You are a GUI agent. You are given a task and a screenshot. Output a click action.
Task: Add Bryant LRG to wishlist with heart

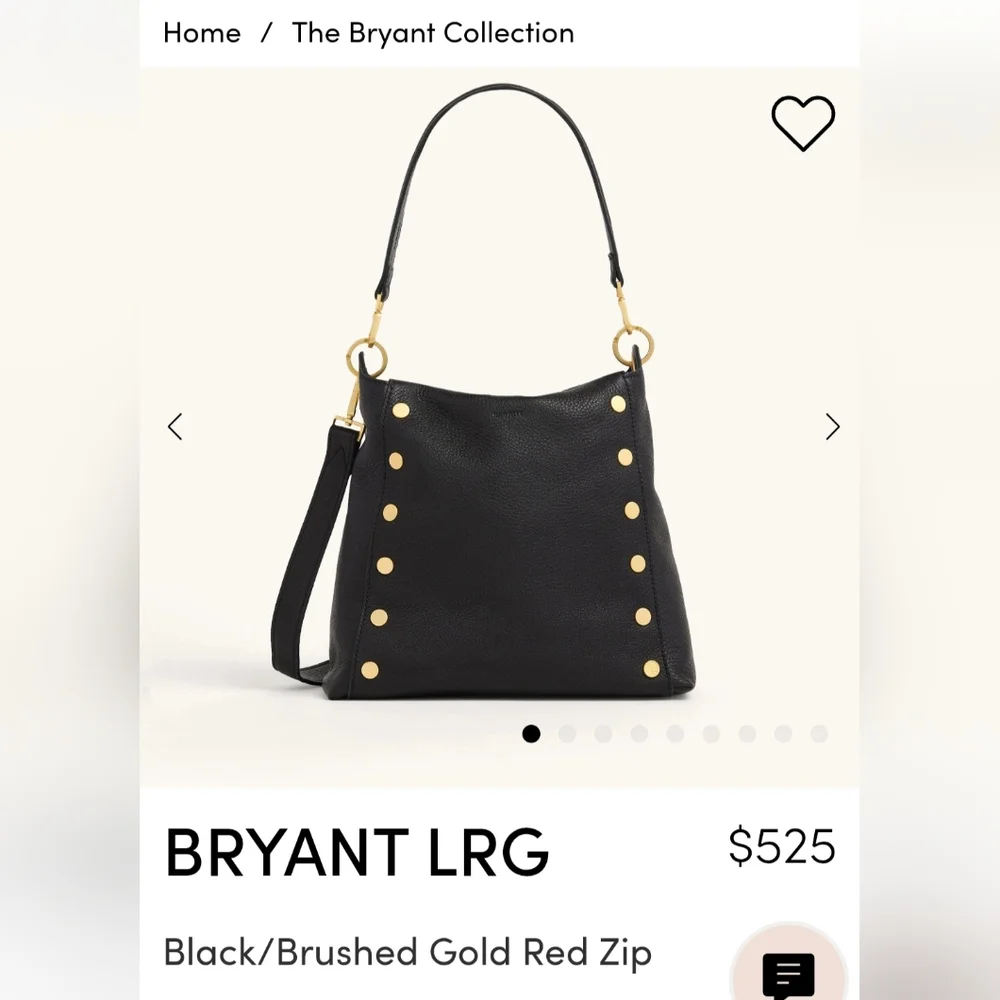[803, 123]
